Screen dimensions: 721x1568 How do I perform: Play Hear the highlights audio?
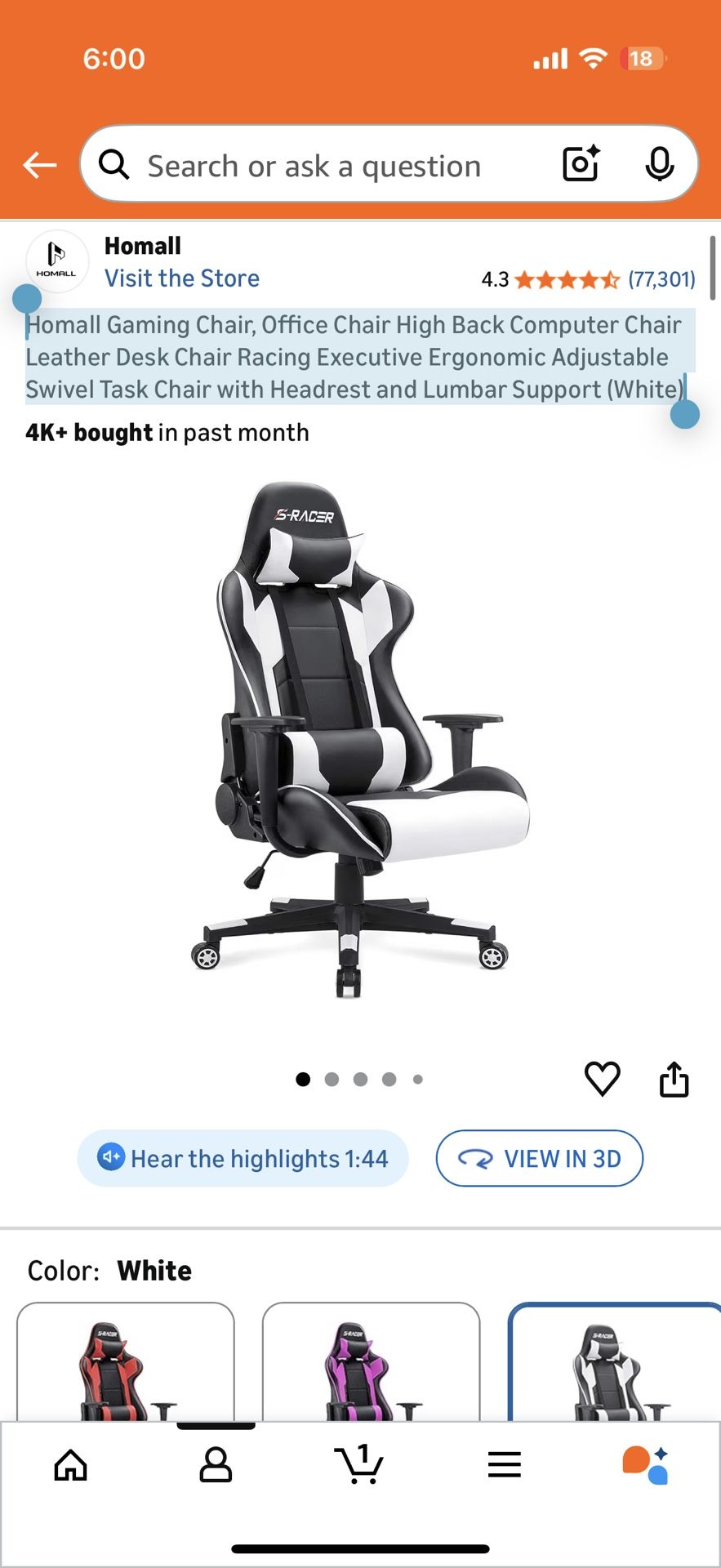(x=243, y=1158)
